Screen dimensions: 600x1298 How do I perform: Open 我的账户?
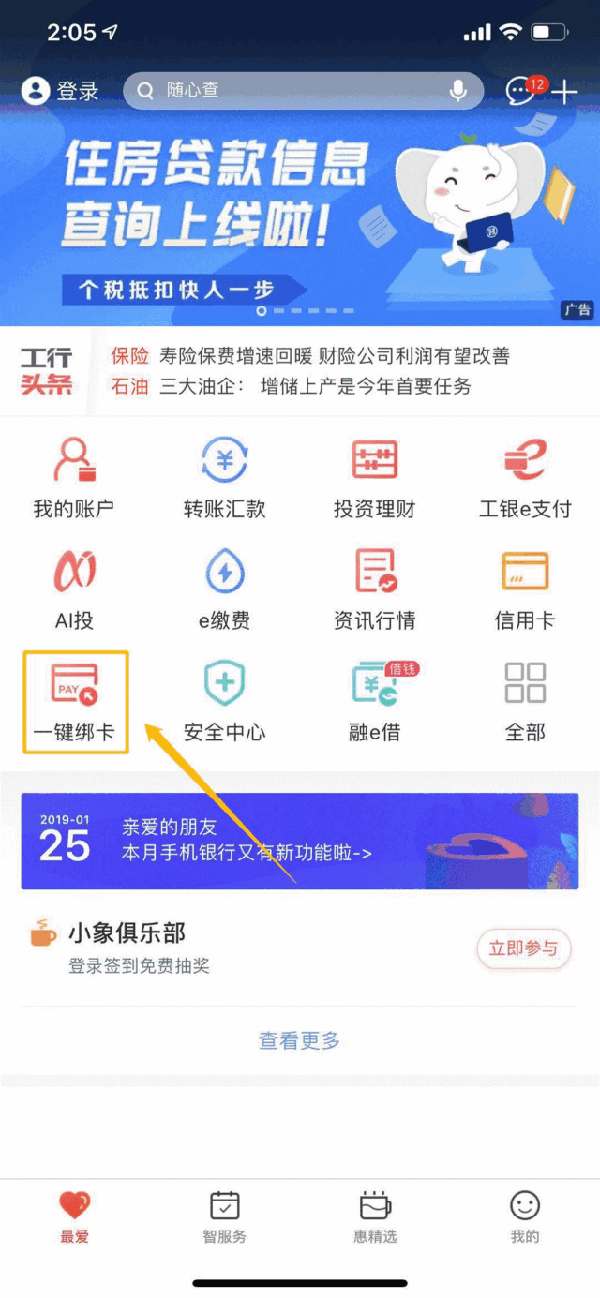point(74,479)
